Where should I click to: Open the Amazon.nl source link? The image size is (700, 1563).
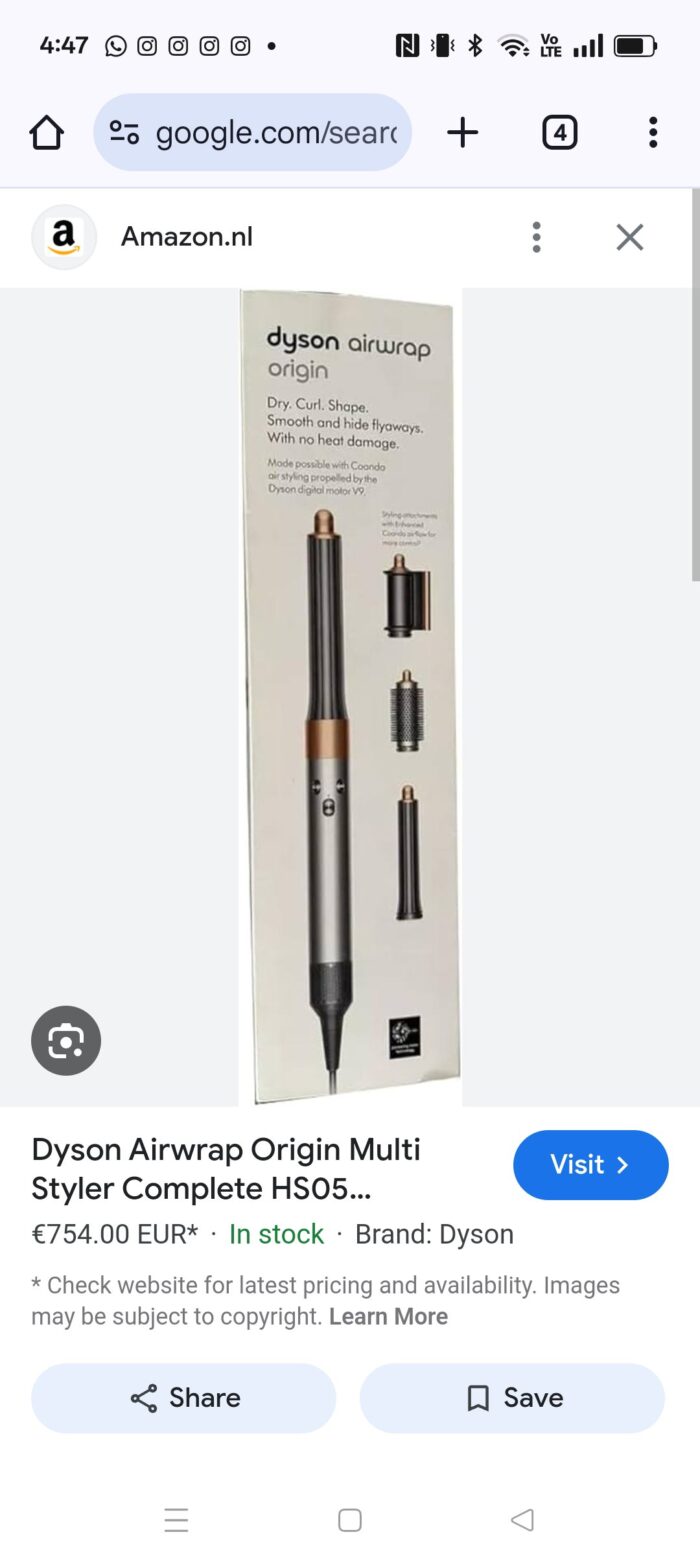click(186, 237)
